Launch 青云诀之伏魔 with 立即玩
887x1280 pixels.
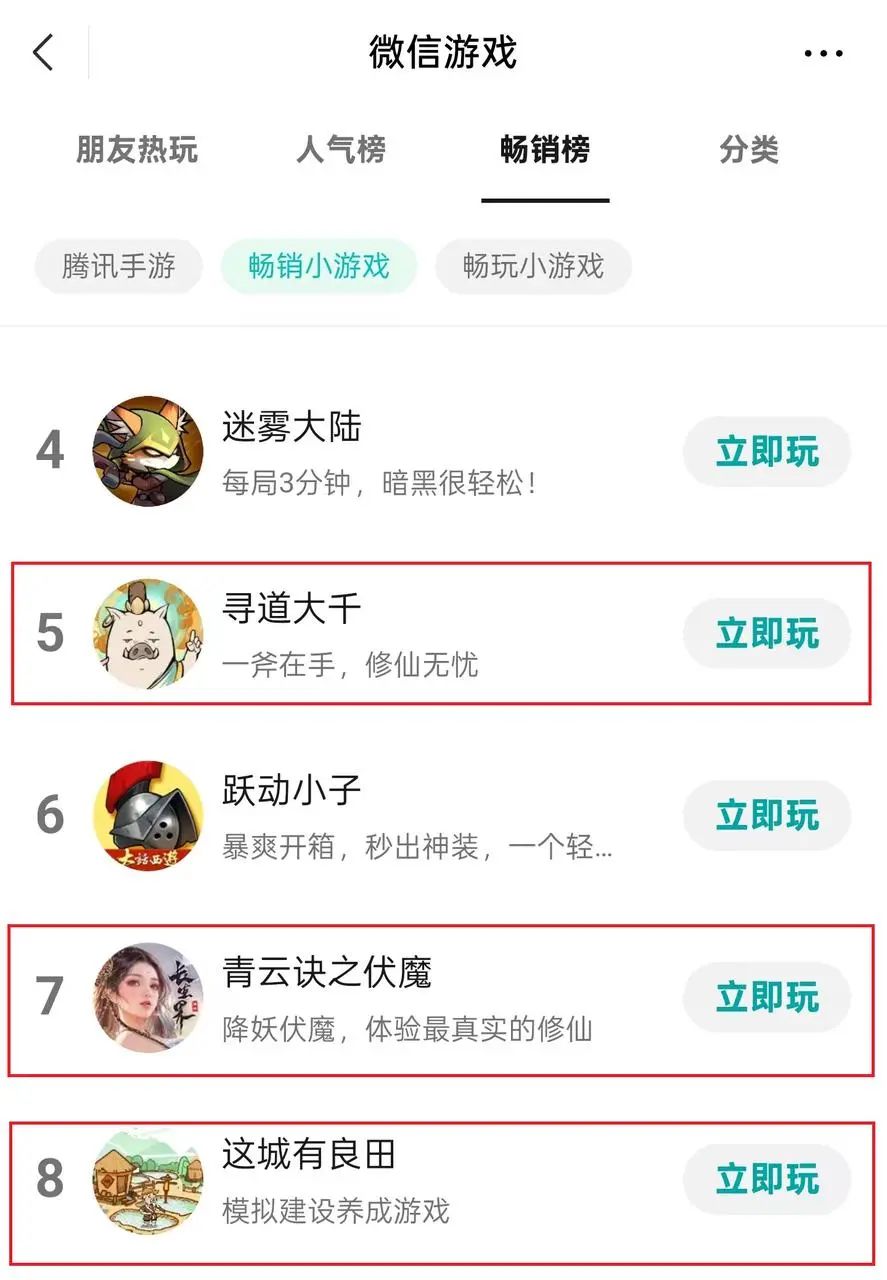[767, 997]
